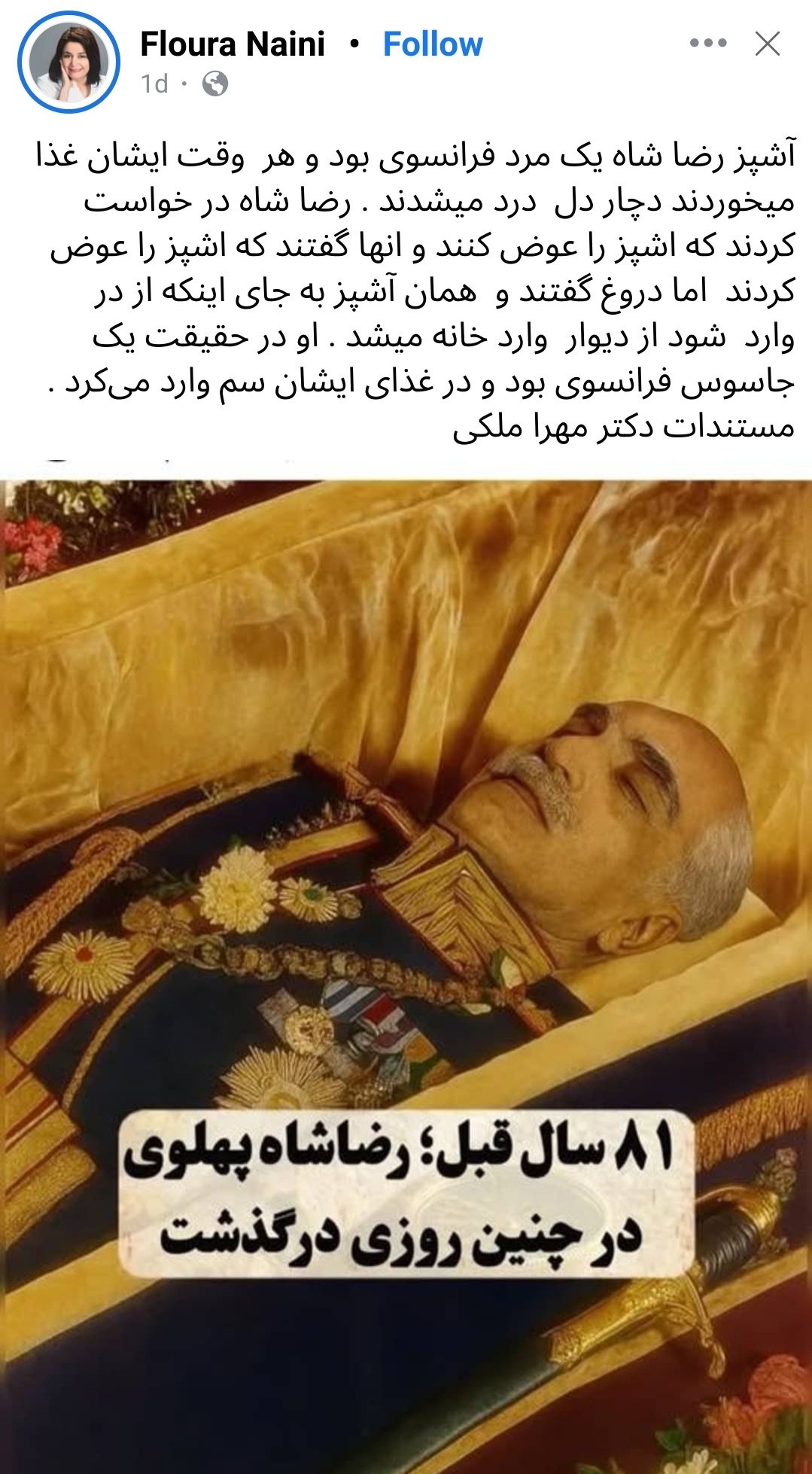Follow Floura Naini

pos(433,44)
